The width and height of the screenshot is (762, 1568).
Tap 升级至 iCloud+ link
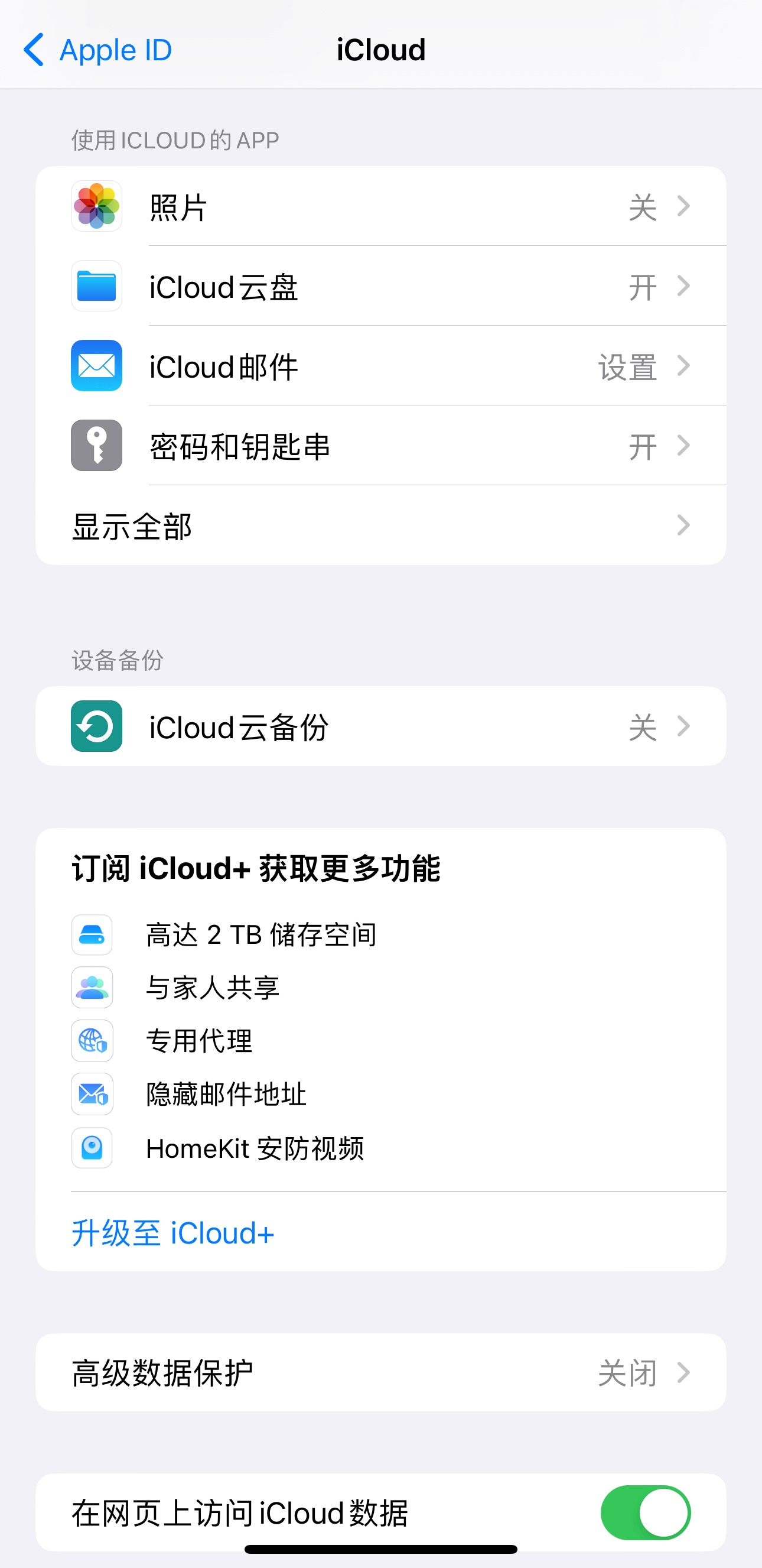pyautogui.click(x=173, y=1233)
